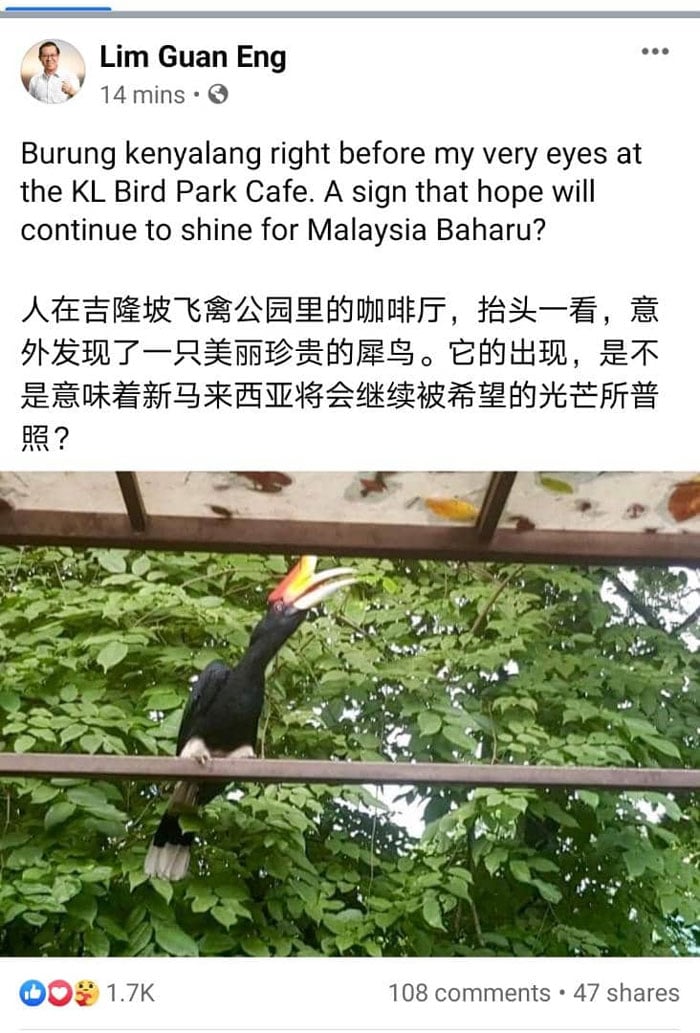The width and height of the screenshot is (700, 1033).
Task: Tap the 14 mins timestamp
Action: [143, 95]
